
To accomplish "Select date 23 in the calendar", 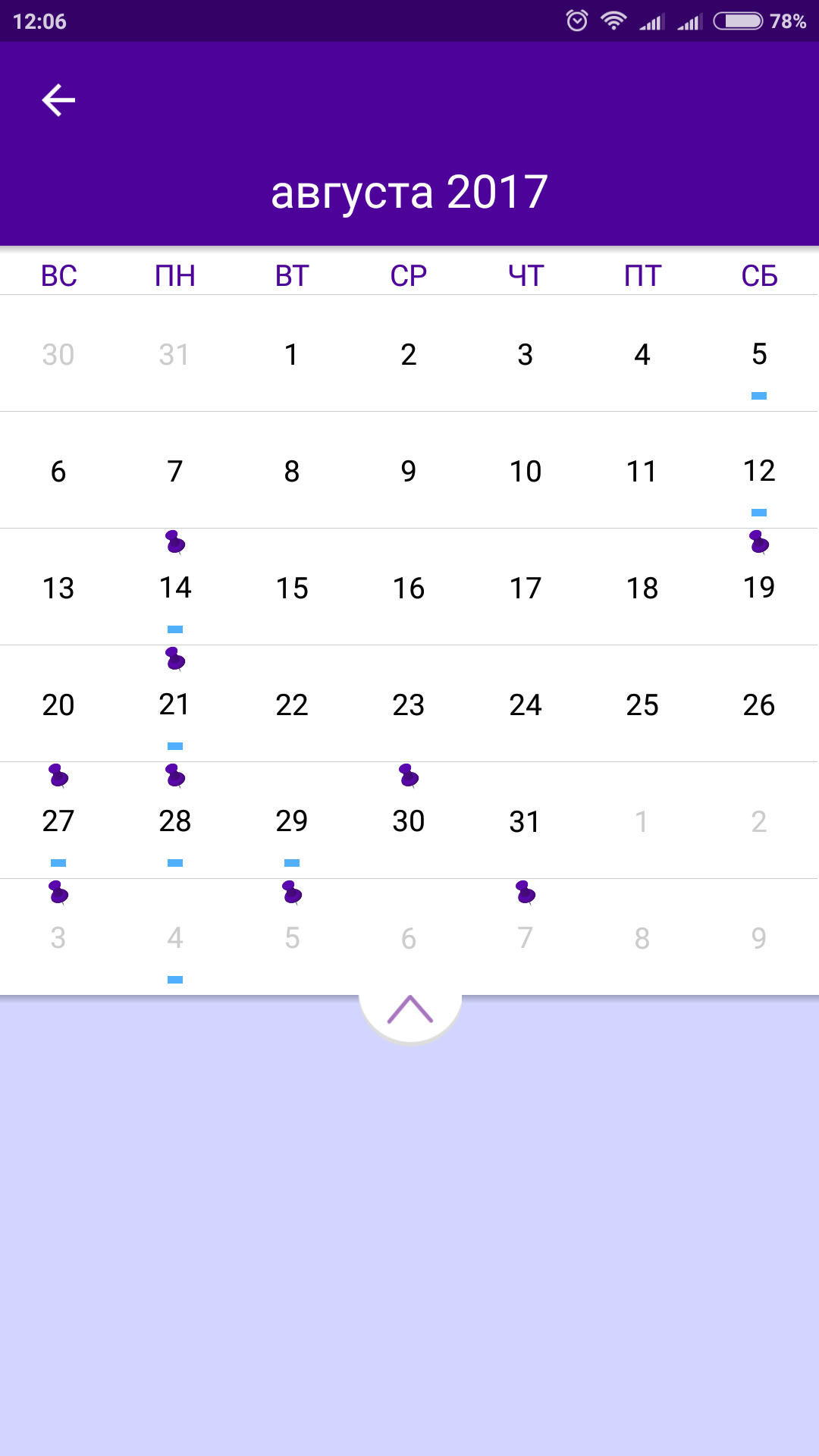I will tap(409, 704).
